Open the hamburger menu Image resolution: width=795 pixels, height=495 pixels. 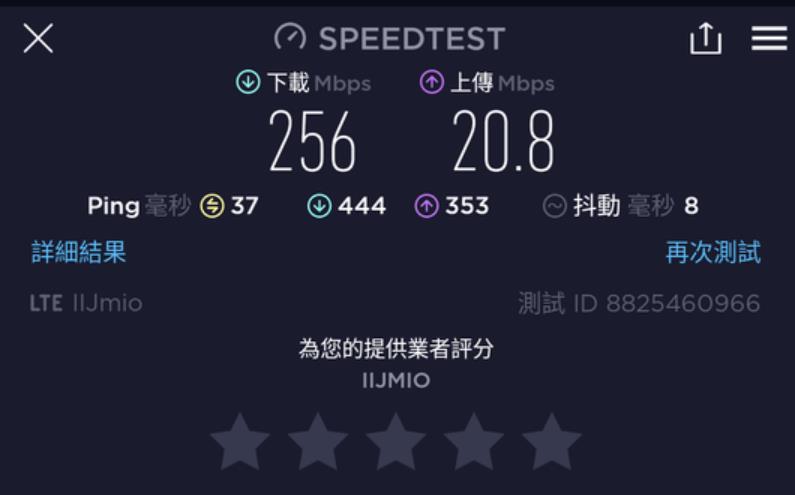[x=769, y=39]
